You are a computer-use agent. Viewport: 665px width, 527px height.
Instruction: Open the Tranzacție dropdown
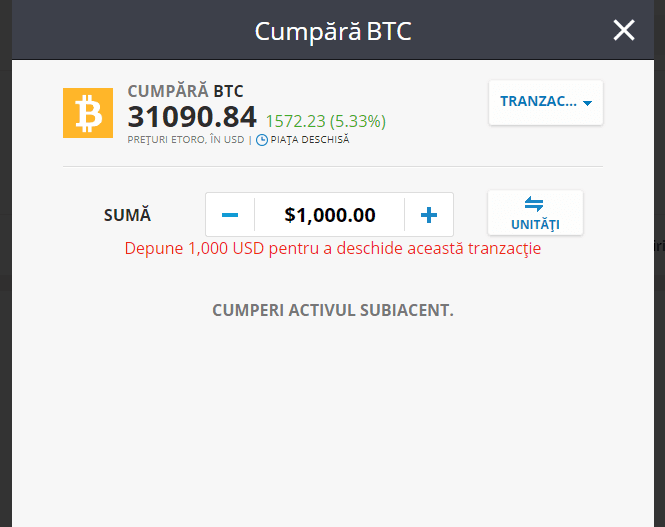point(545,102)
